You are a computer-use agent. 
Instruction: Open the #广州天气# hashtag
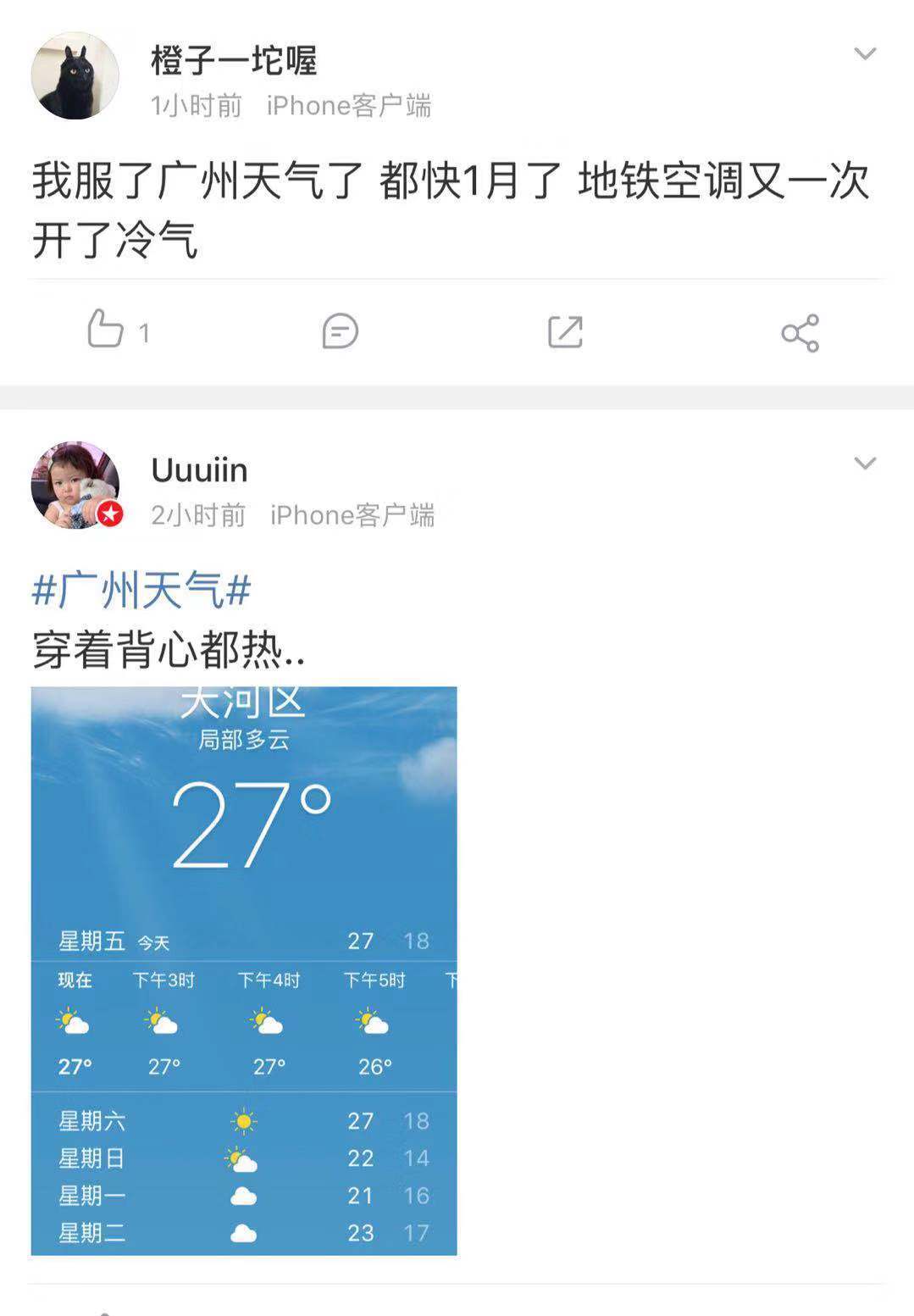[x=141, y=590]
